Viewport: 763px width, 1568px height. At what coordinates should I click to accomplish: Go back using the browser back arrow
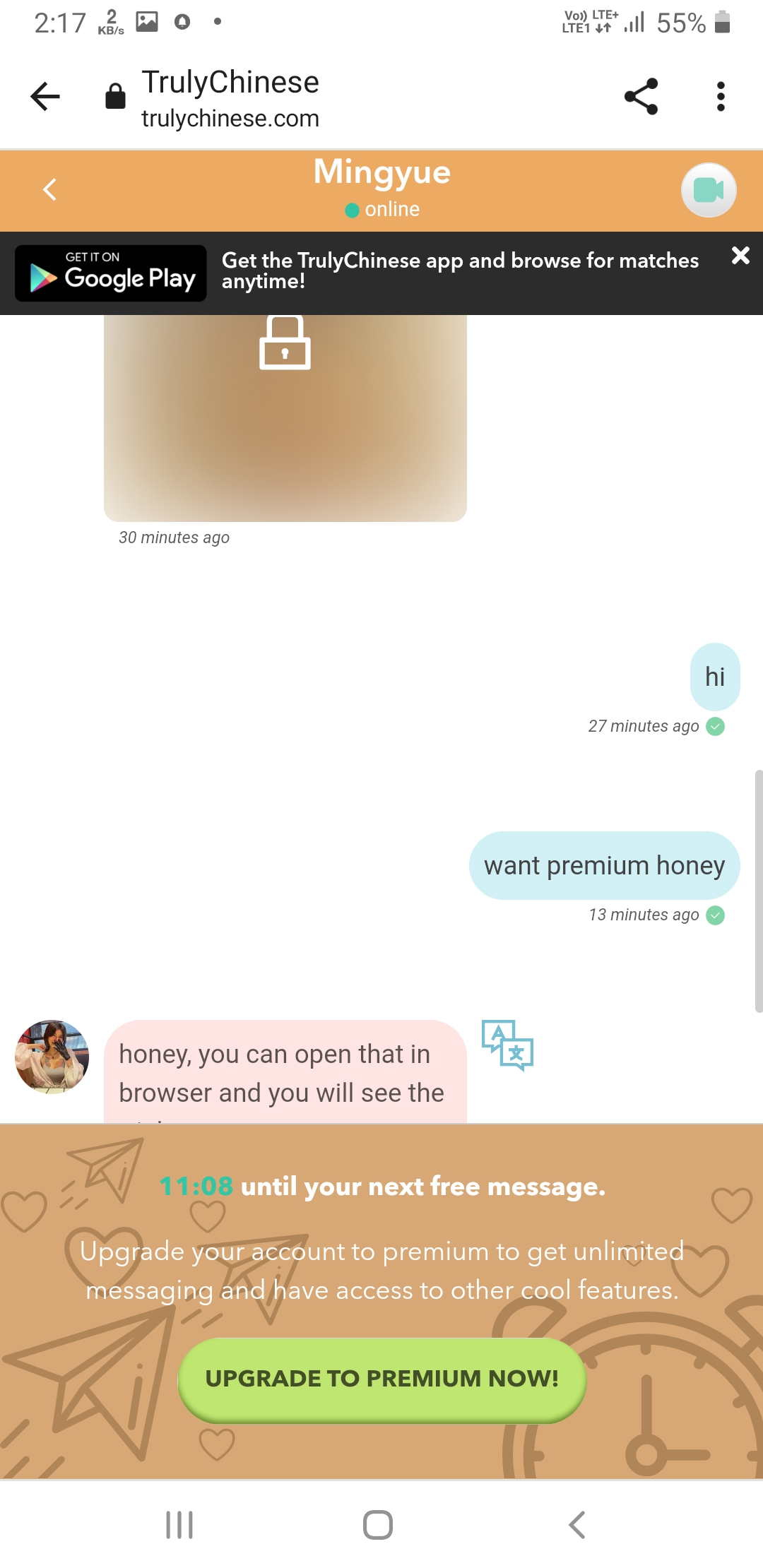[x=45, y=97]
